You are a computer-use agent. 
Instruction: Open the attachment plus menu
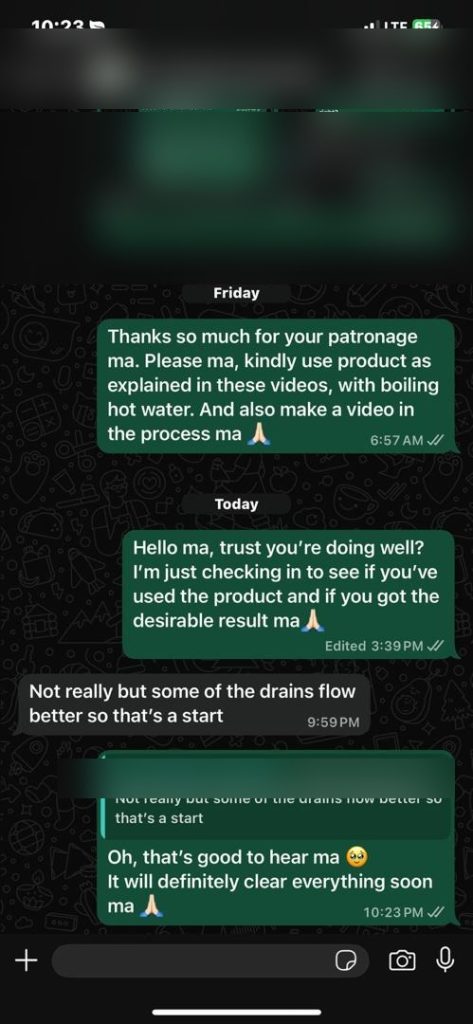[x=25, y=961]
